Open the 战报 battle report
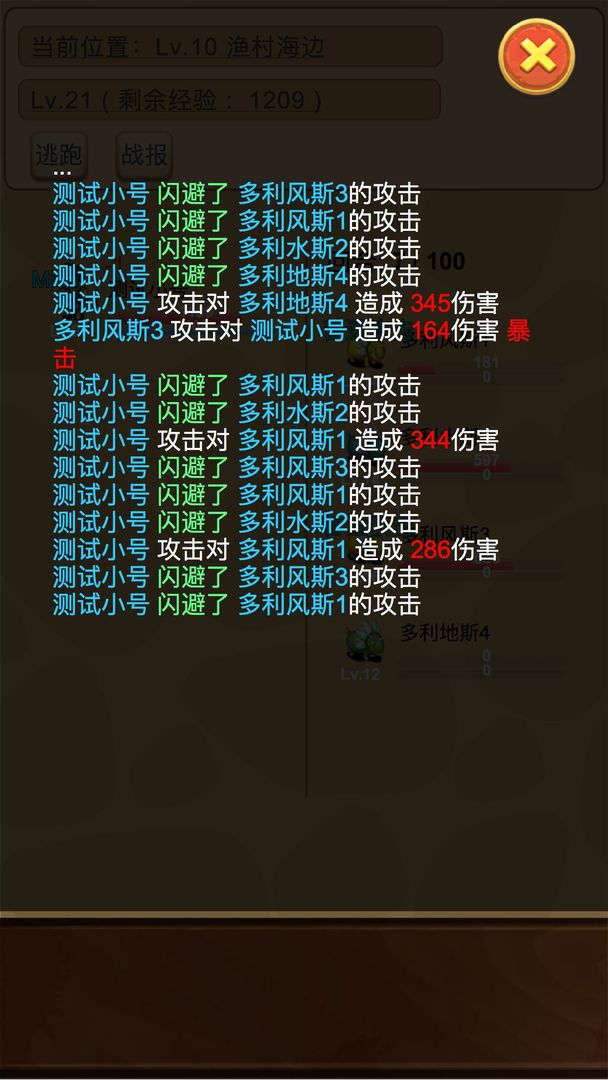The height and width of the screenshot is (1080, 608). point(144,155)
